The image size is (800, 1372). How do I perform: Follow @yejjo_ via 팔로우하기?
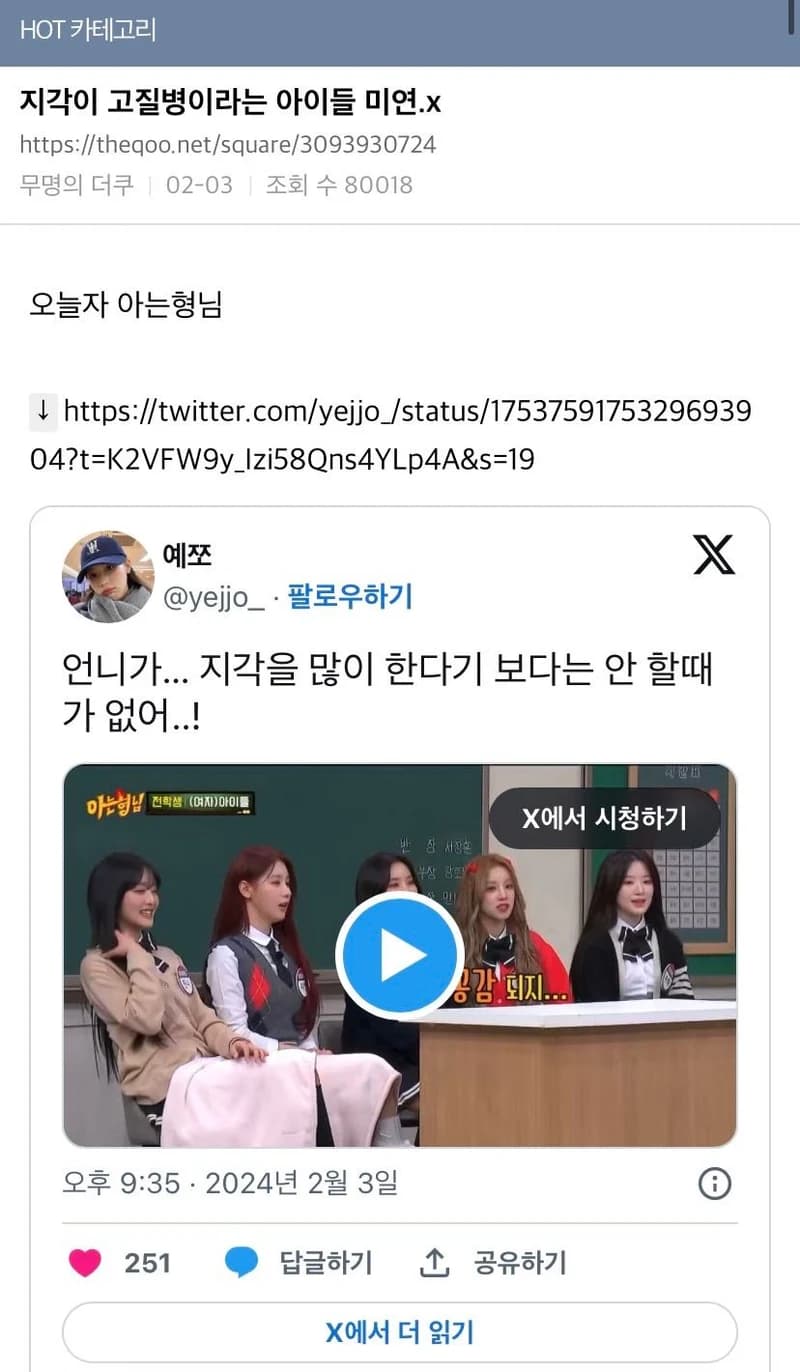pyautogui.click(x=350, y=597)
